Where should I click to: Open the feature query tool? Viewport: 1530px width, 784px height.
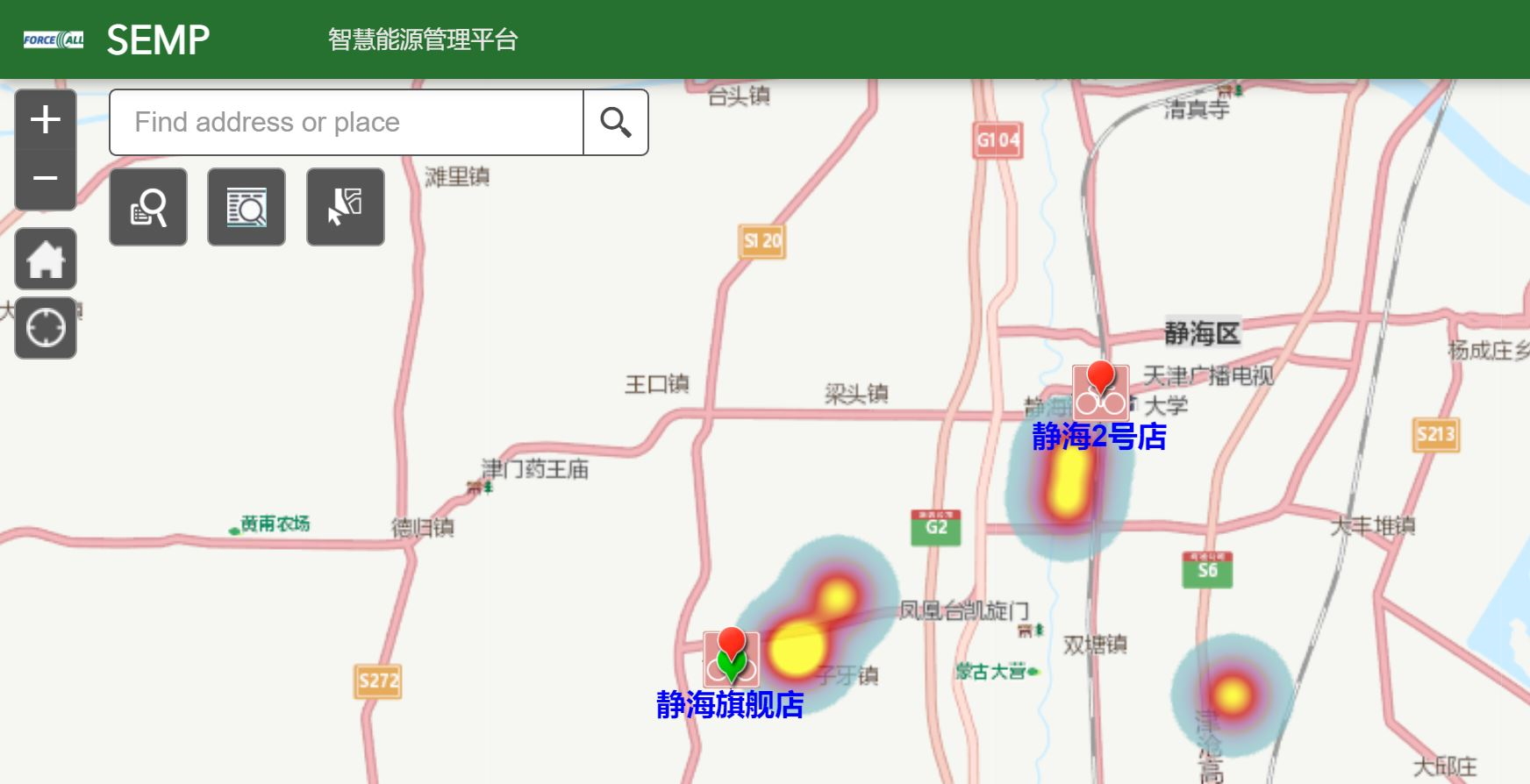tap(148, 207)
